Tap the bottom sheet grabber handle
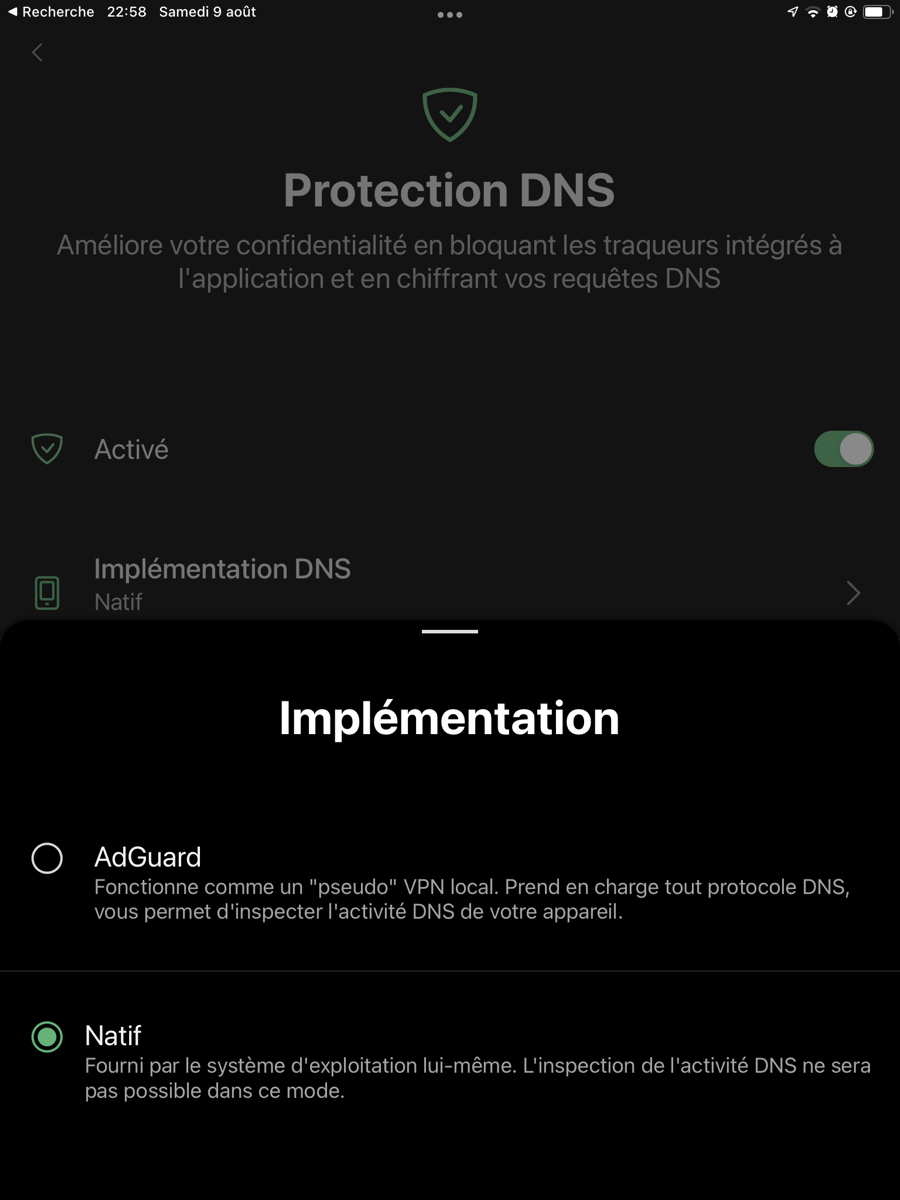 coord(450,632)
